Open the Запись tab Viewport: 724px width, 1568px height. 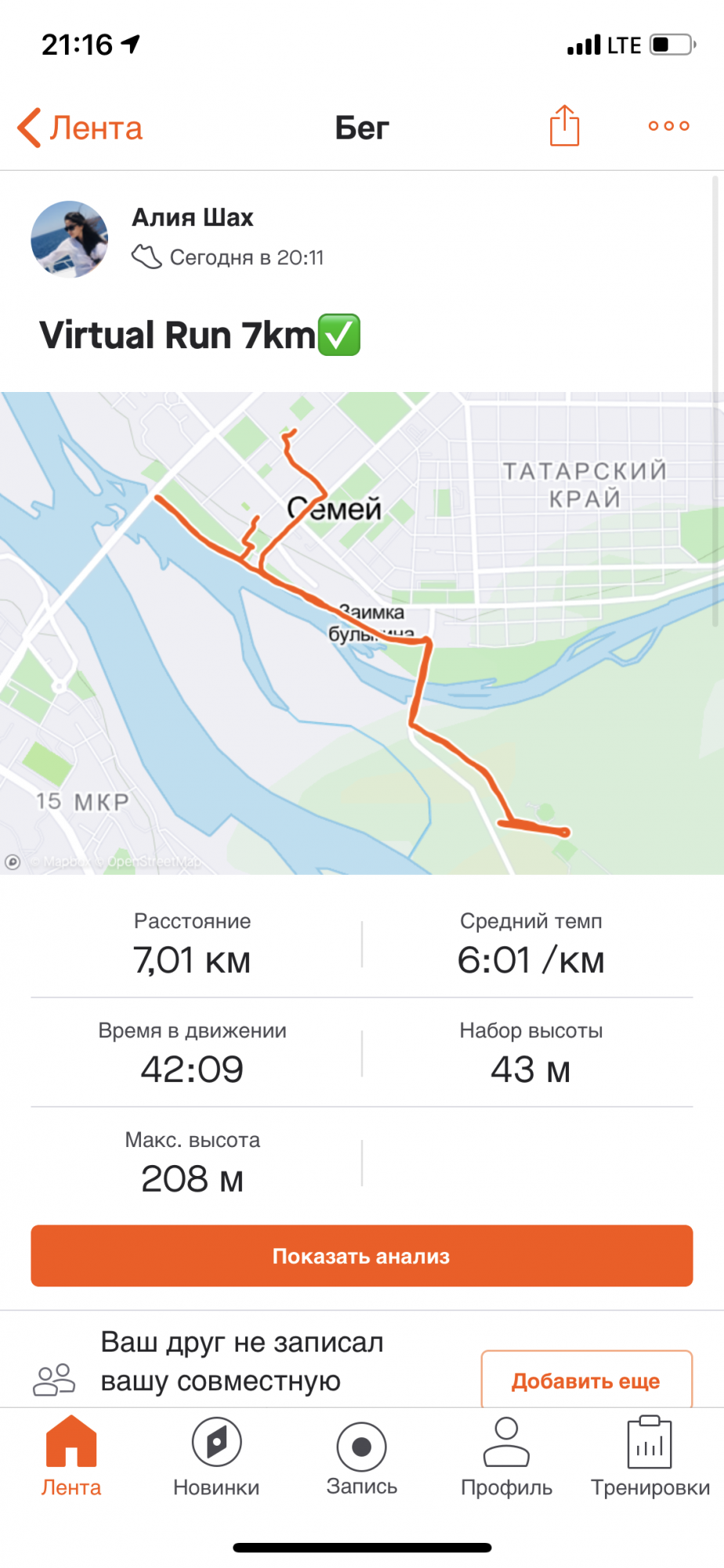point(361,1457)
